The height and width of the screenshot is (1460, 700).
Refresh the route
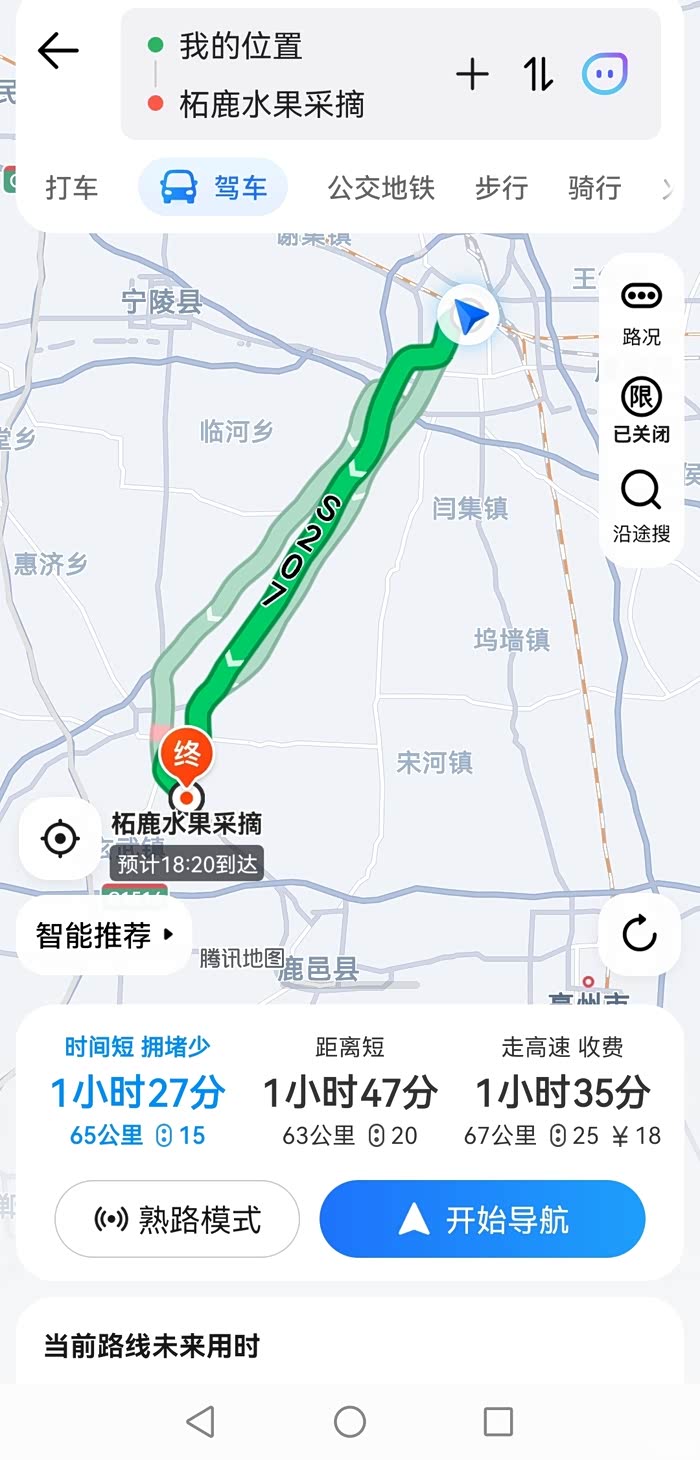point(639,935)
